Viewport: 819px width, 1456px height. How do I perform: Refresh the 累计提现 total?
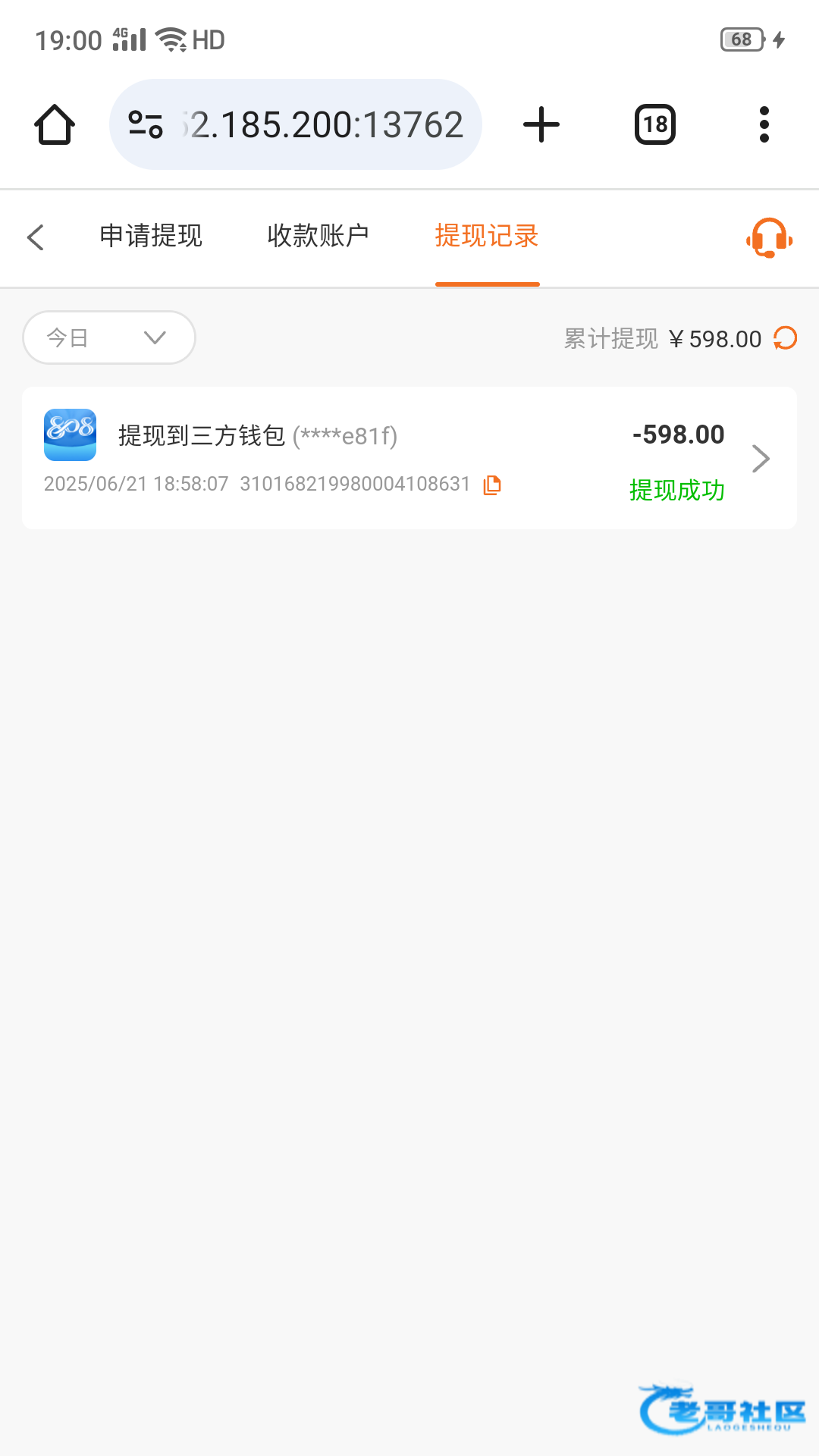(x=786, y=338)
